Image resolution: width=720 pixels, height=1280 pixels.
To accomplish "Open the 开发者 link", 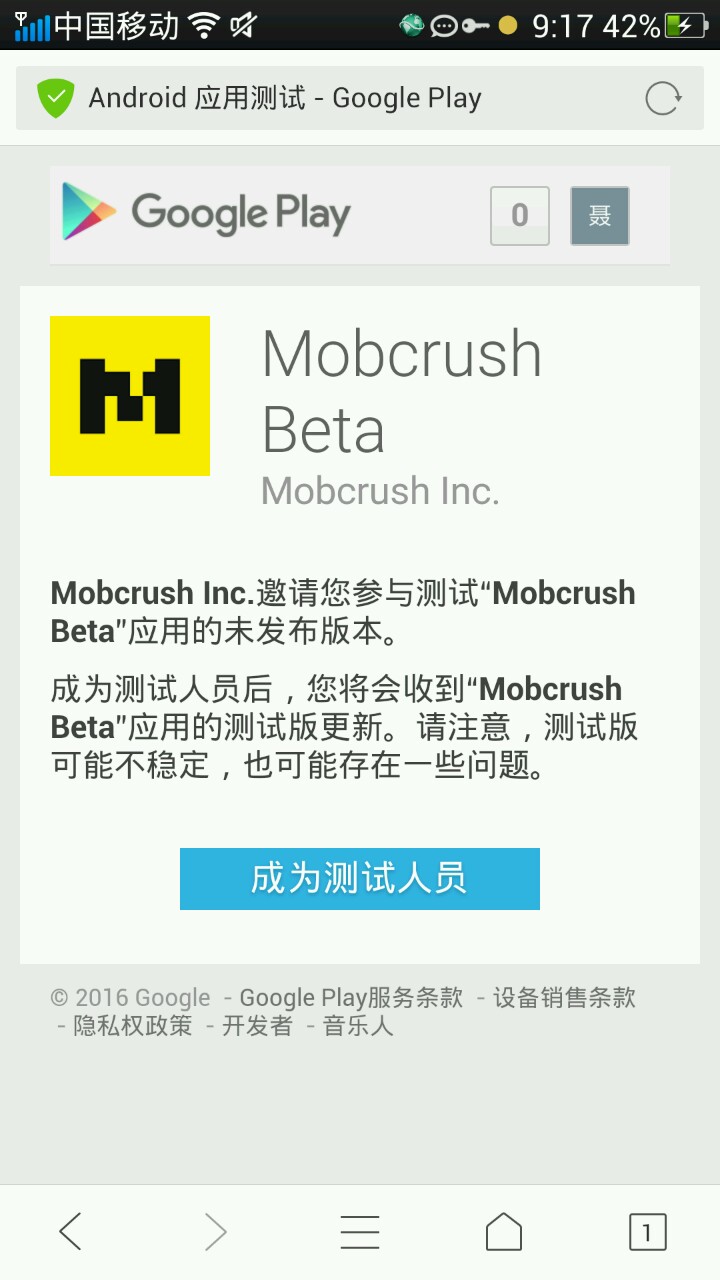I will coord(257,1025).
